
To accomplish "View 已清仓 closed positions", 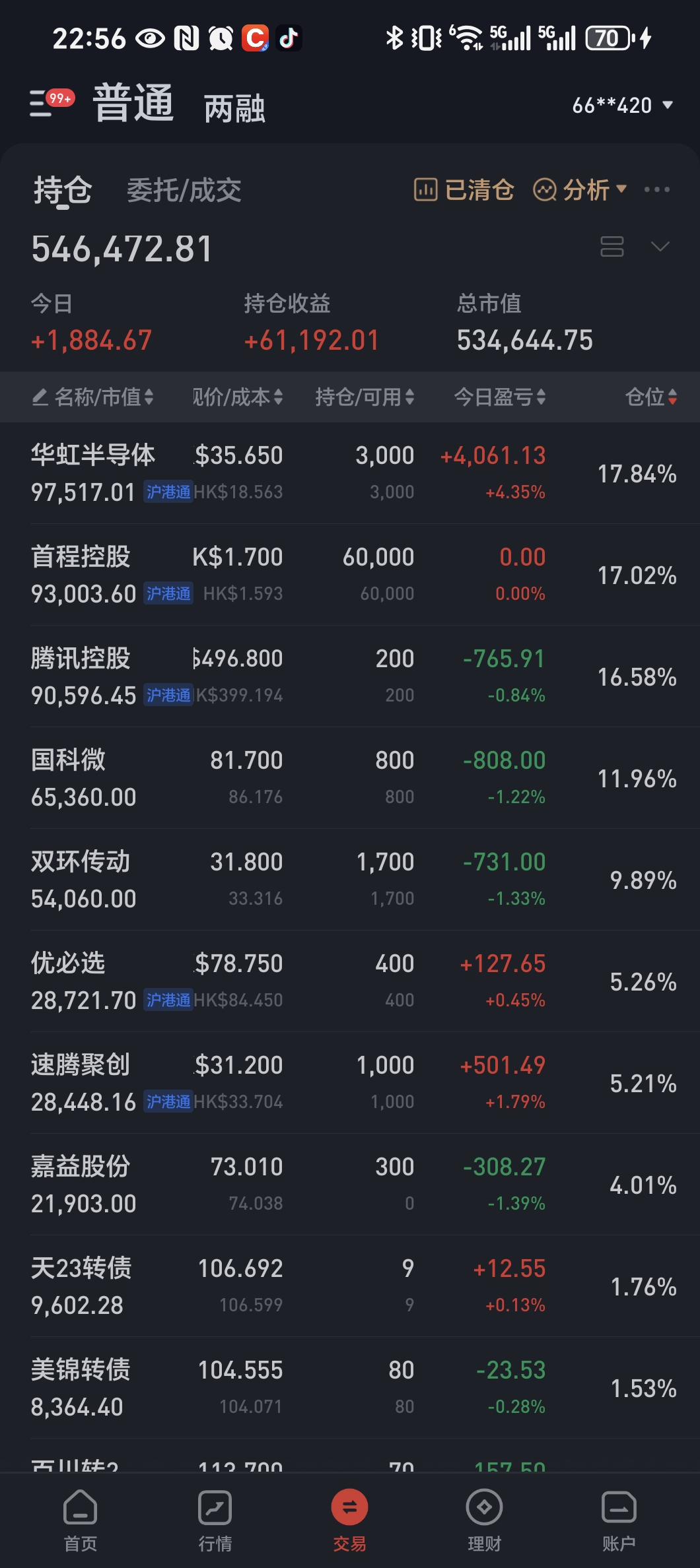I will click(x=464, y=190).
